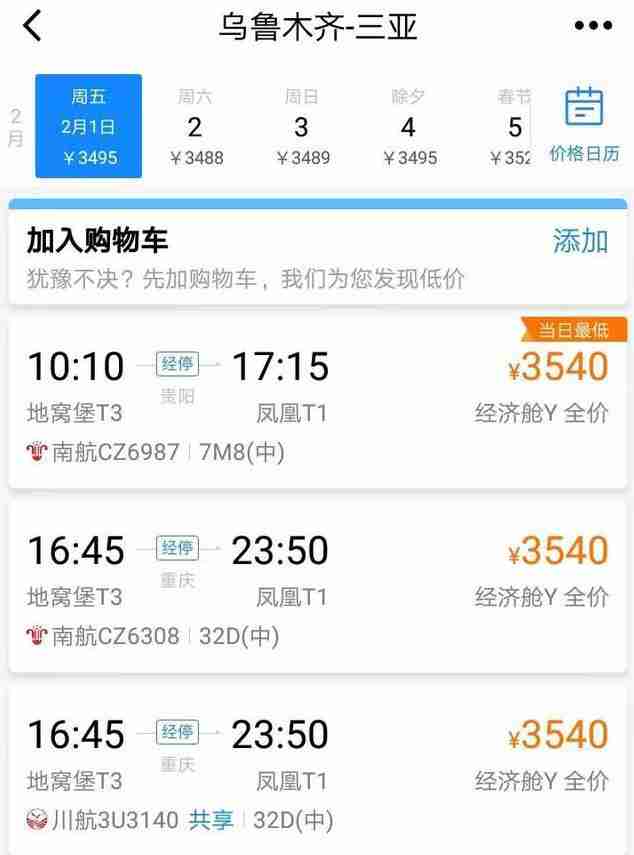Open the 16:45 南航CZ6308 flight card
This screenshot has width=634, height=855.
pyautogui.click(x=316, y=587)
